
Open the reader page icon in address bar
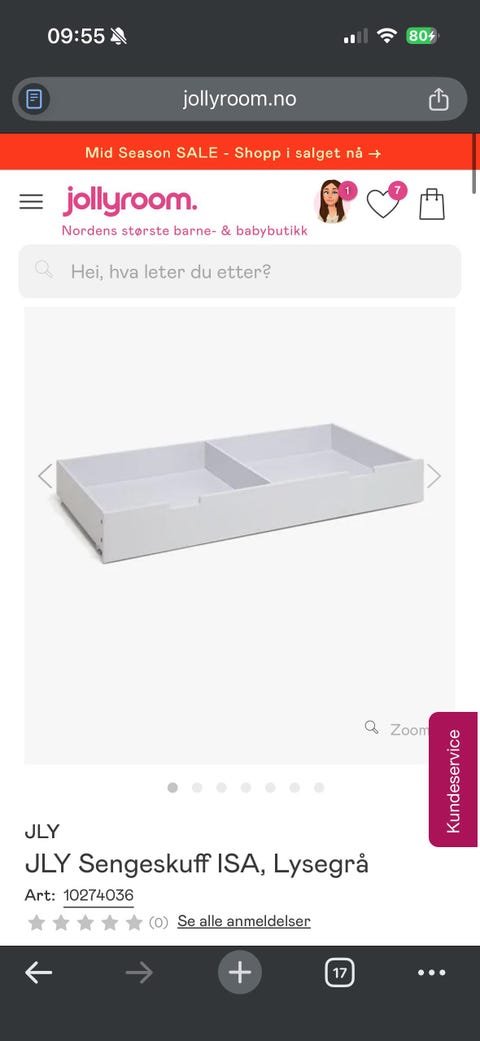pos(35,100)
